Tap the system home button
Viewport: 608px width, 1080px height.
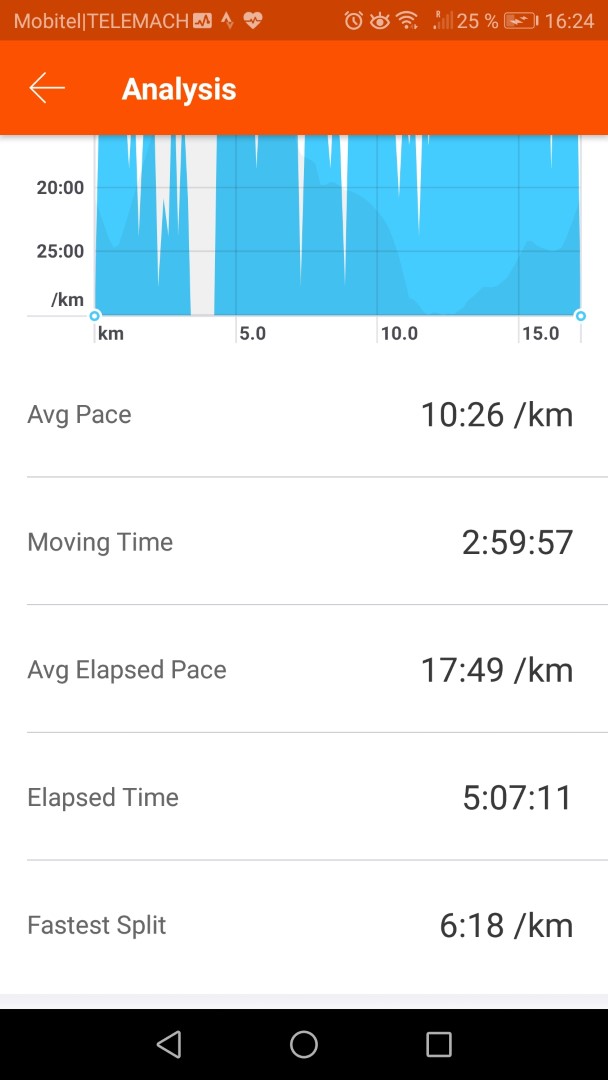point(304,1044)
